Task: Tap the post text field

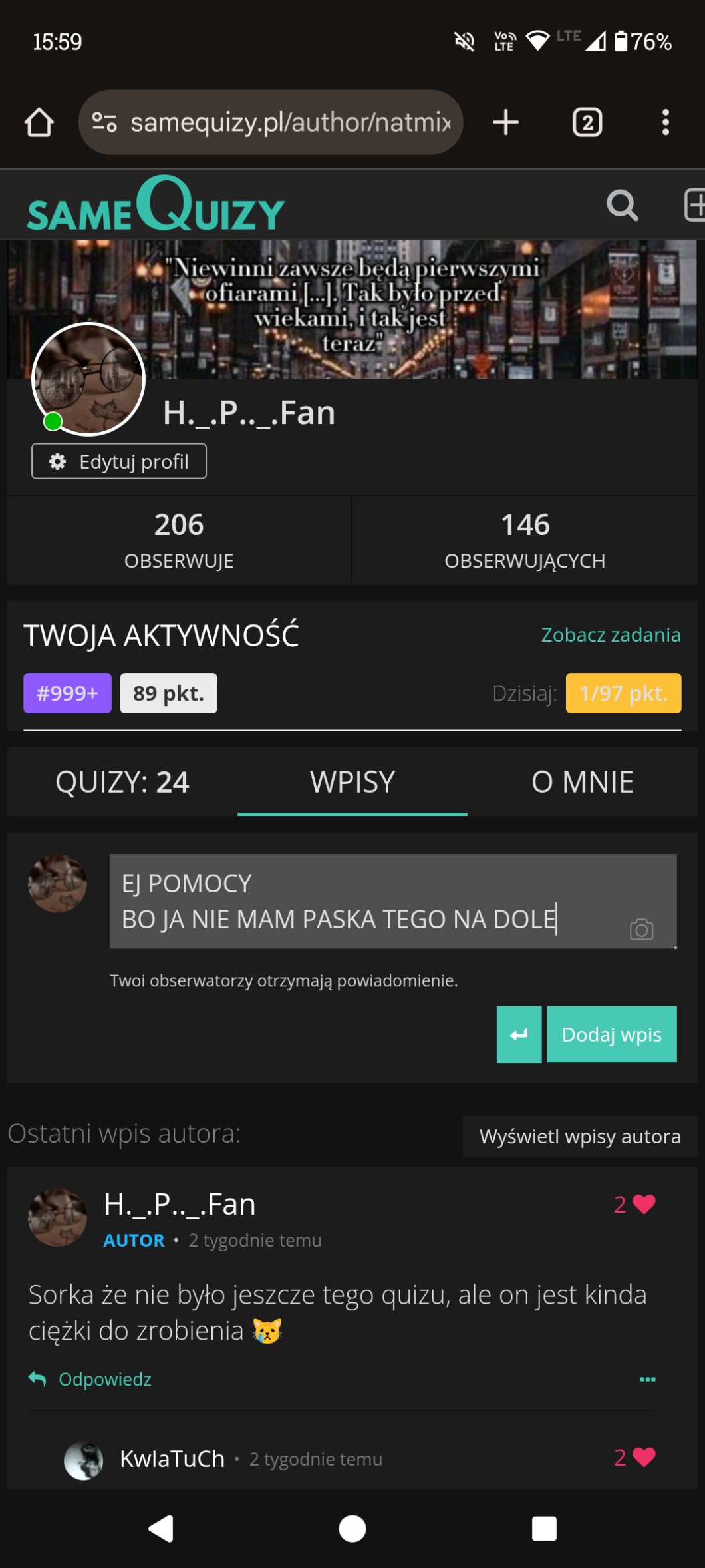Action: coord(393,901)
